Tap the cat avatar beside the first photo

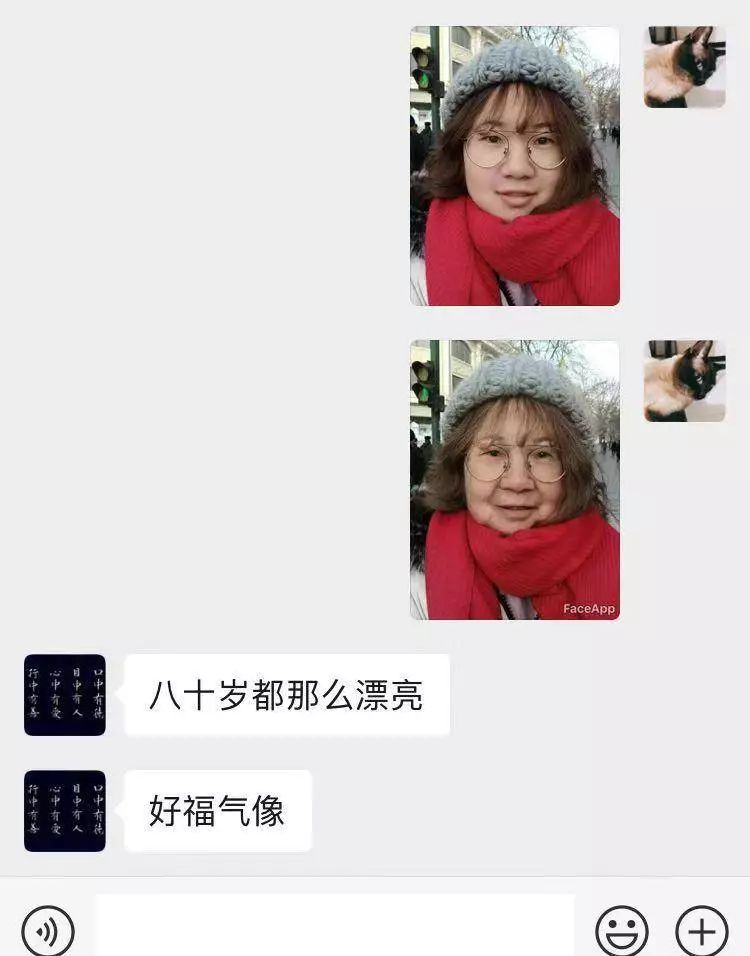[685, 67]
